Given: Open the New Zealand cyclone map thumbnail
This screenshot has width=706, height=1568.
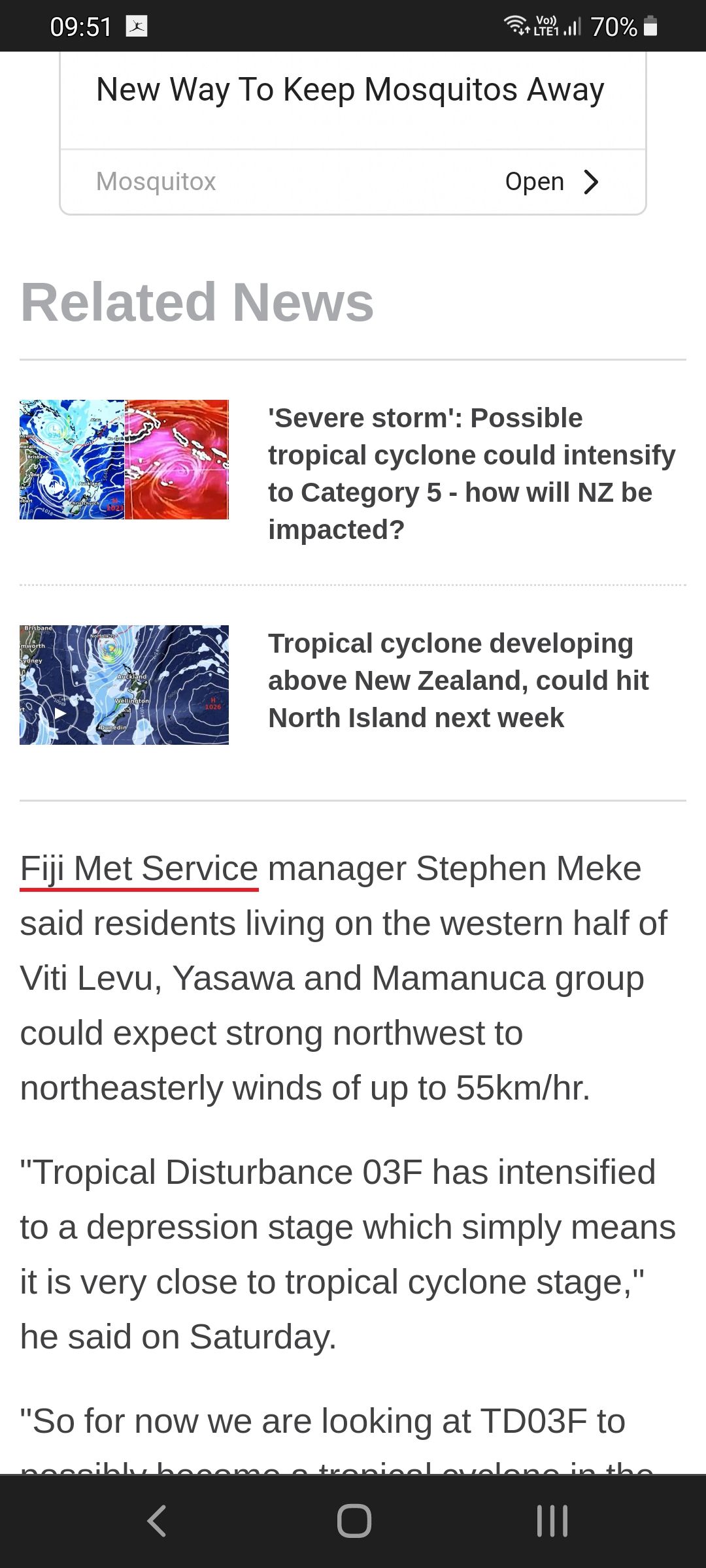Looking at the screenshot, I should pyautogui.click(x=124, y=685).
